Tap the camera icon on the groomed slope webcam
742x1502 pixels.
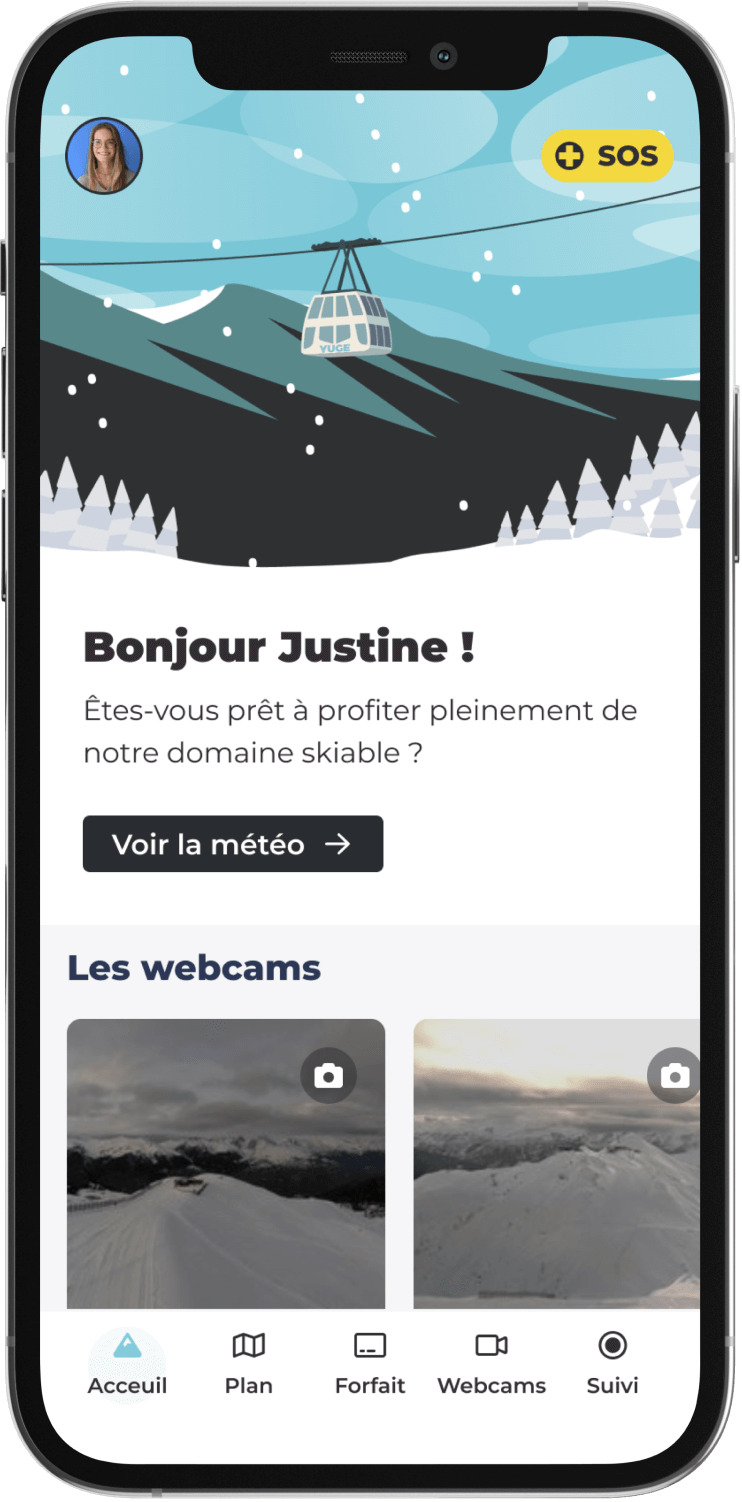click(x=328, y=1076)
